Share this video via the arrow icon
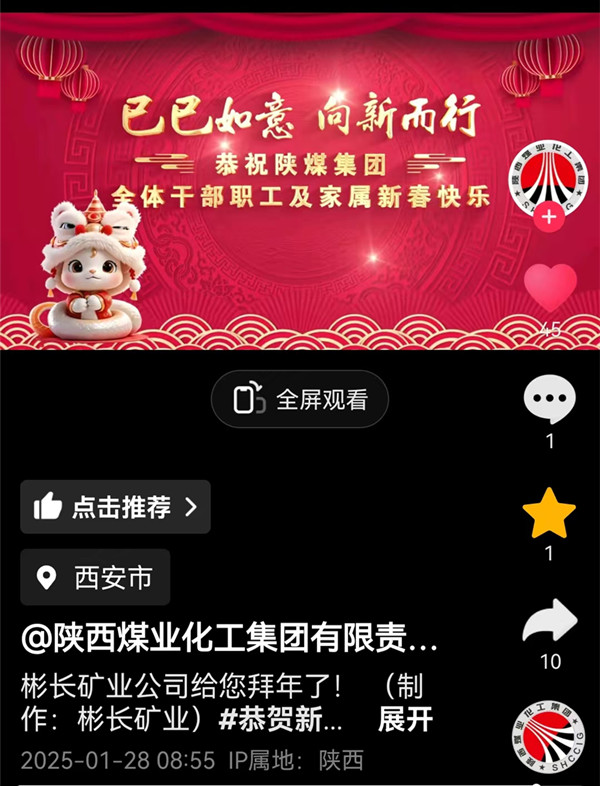600x786 pixels. 550,625
